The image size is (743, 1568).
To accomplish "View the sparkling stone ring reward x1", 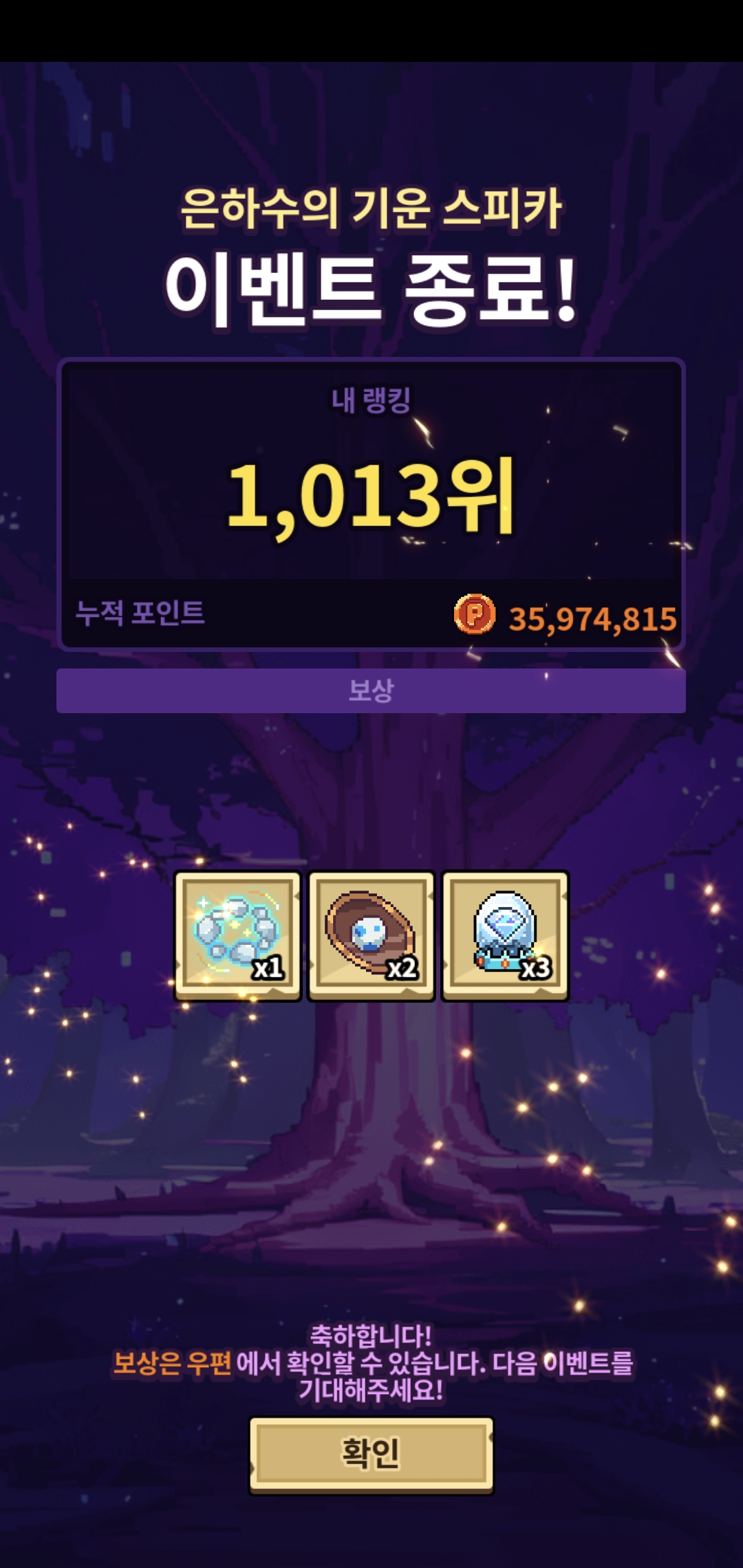I will tap(238, 935).
